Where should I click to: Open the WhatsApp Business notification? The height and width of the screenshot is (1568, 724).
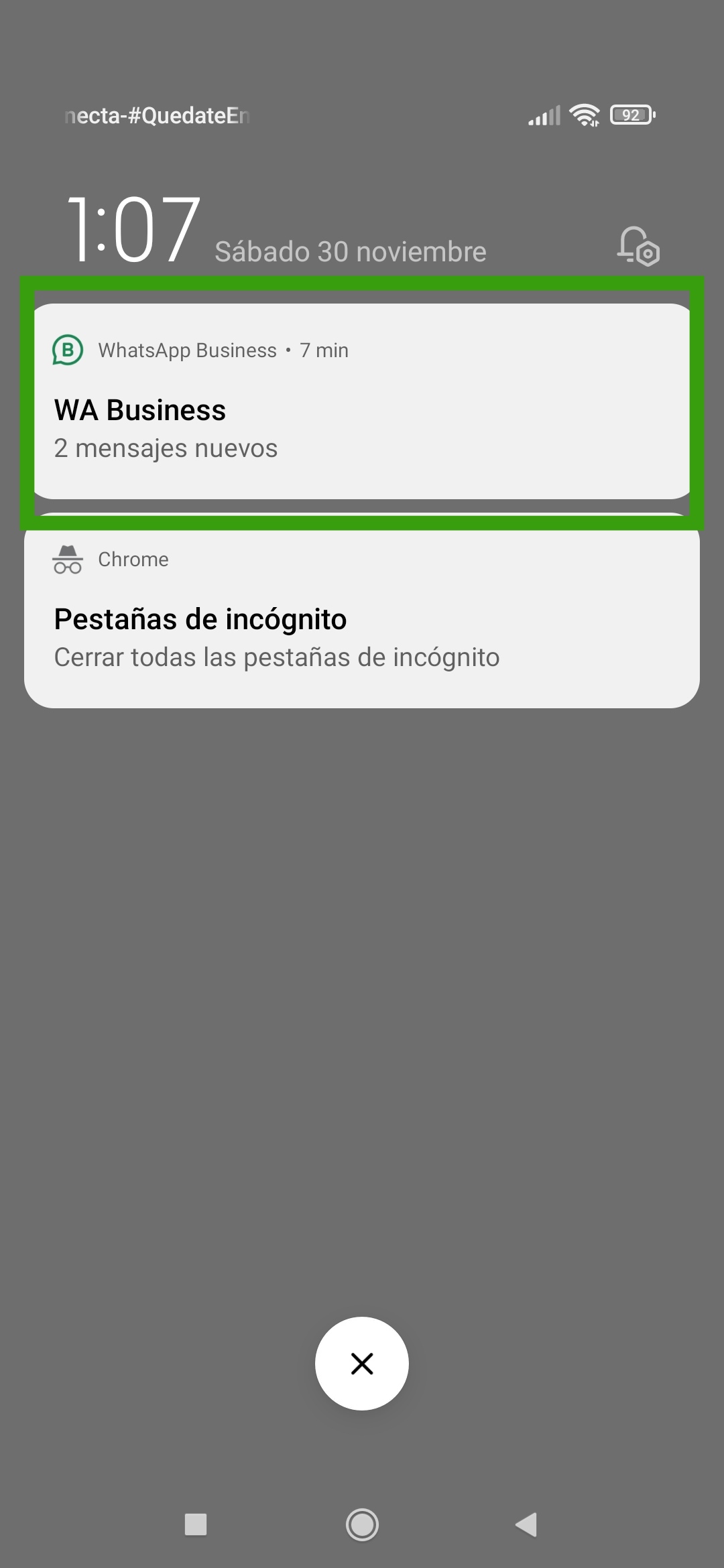pos(362,401)
